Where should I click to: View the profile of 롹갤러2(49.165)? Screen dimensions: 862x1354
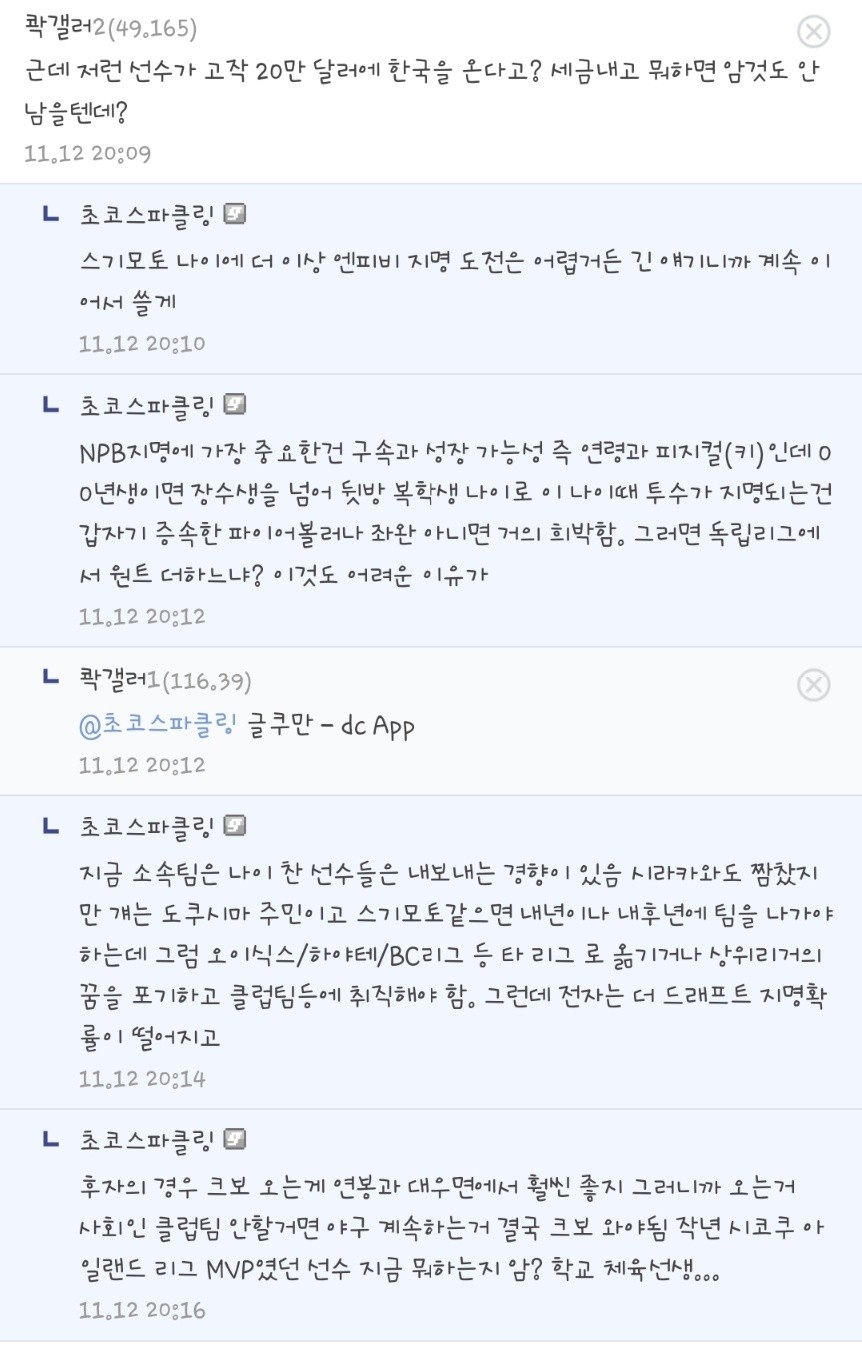110,28
